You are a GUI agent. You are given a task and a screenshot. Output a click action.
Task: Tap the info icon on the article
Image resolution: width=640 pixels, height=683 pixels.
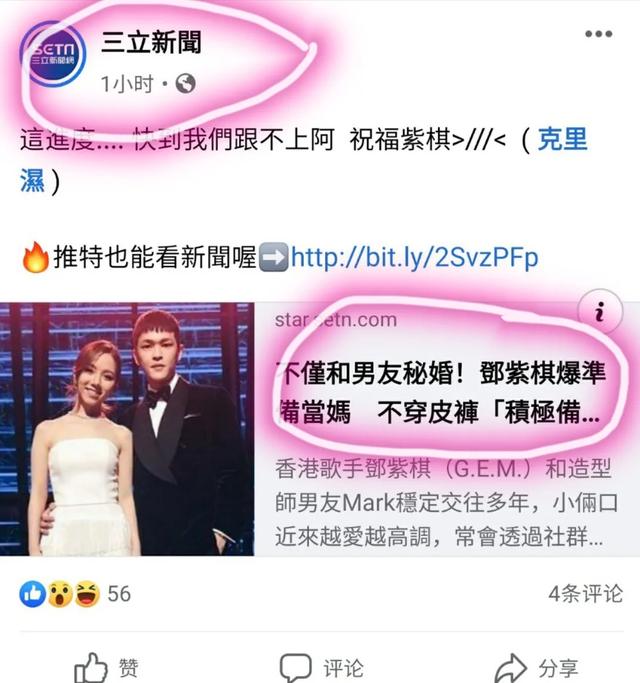click(599, 313)
